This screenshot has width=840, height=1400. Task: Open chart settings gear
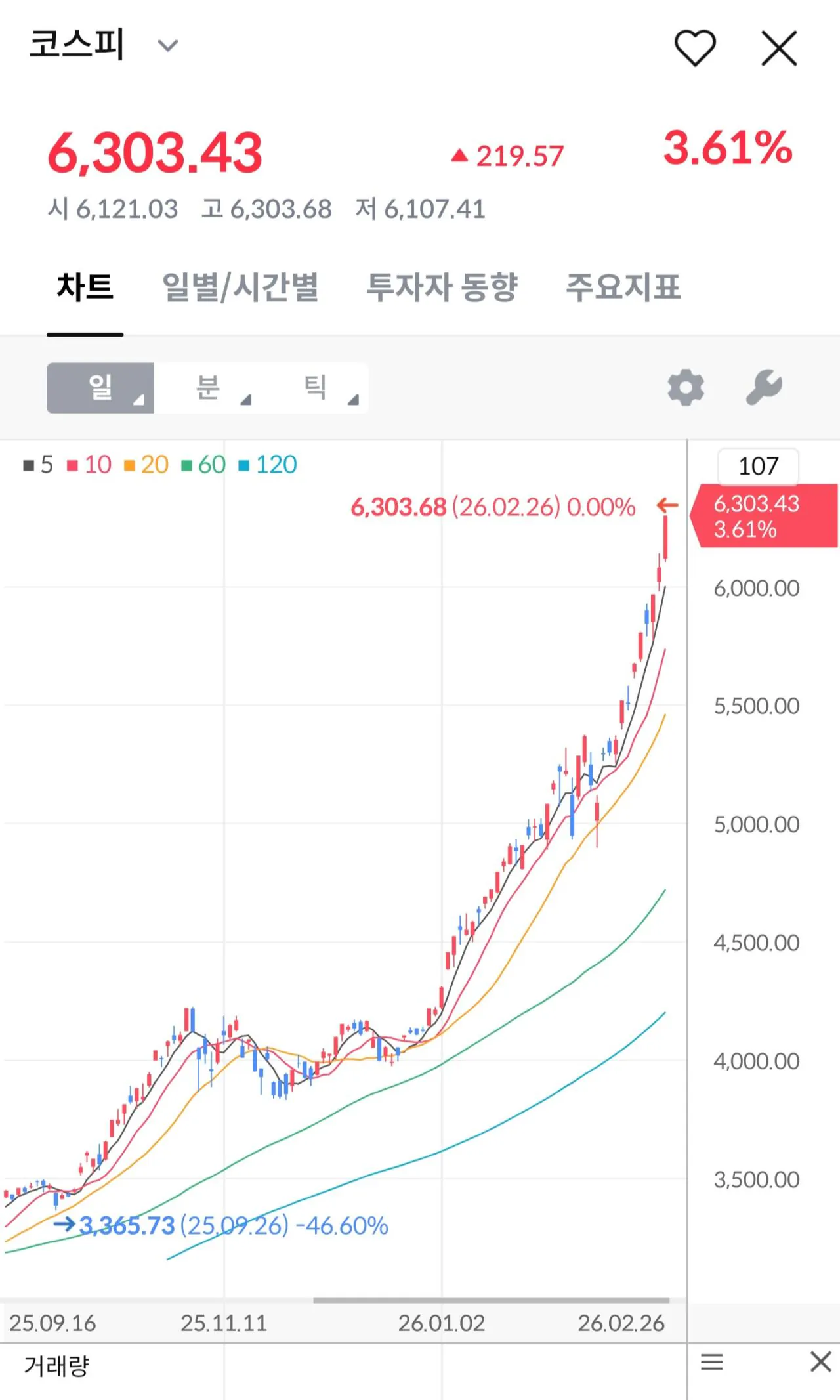(686, 387)
